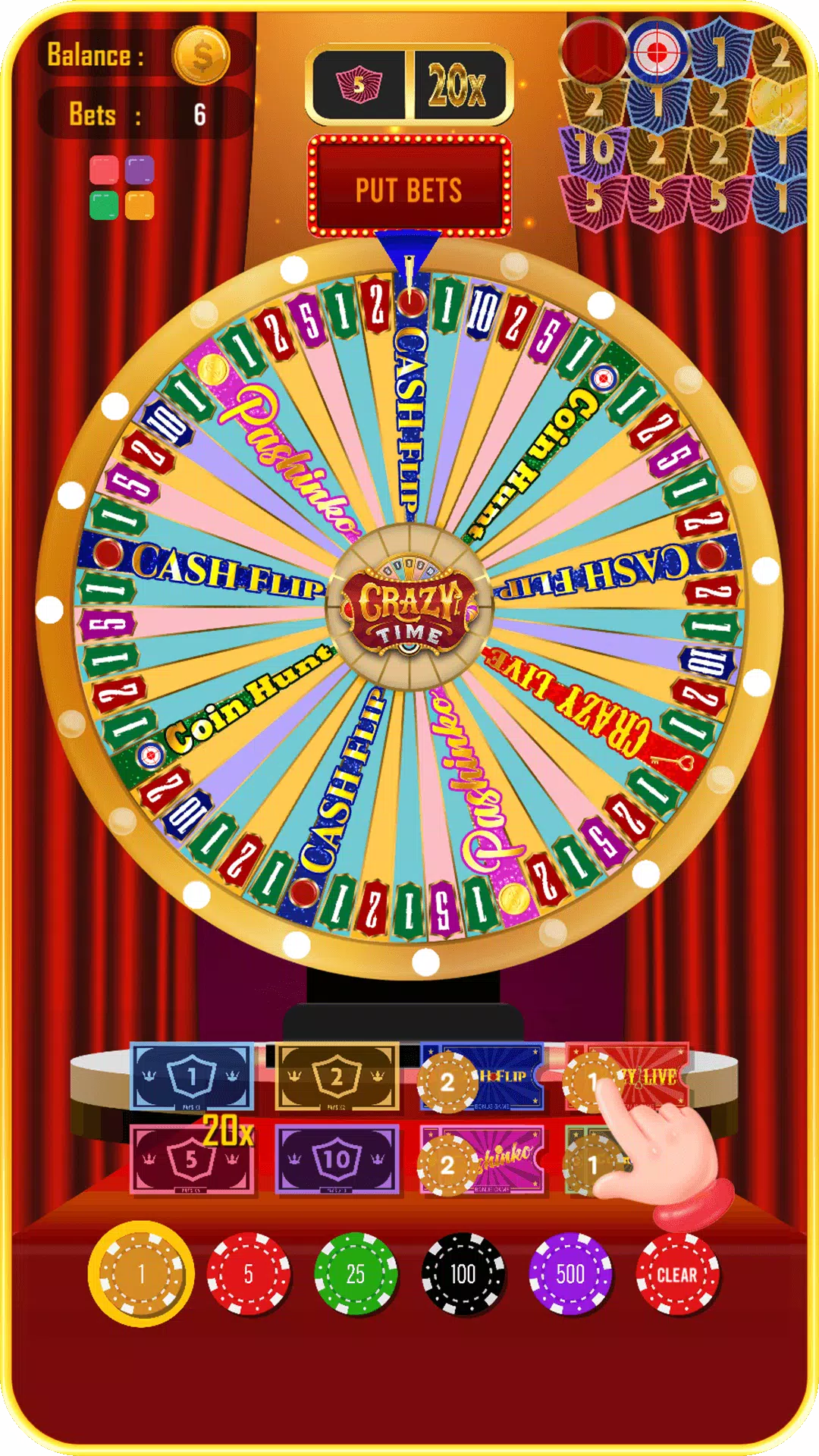Select the black 100 chip
819x1456 pixels.
[463, 1274]
